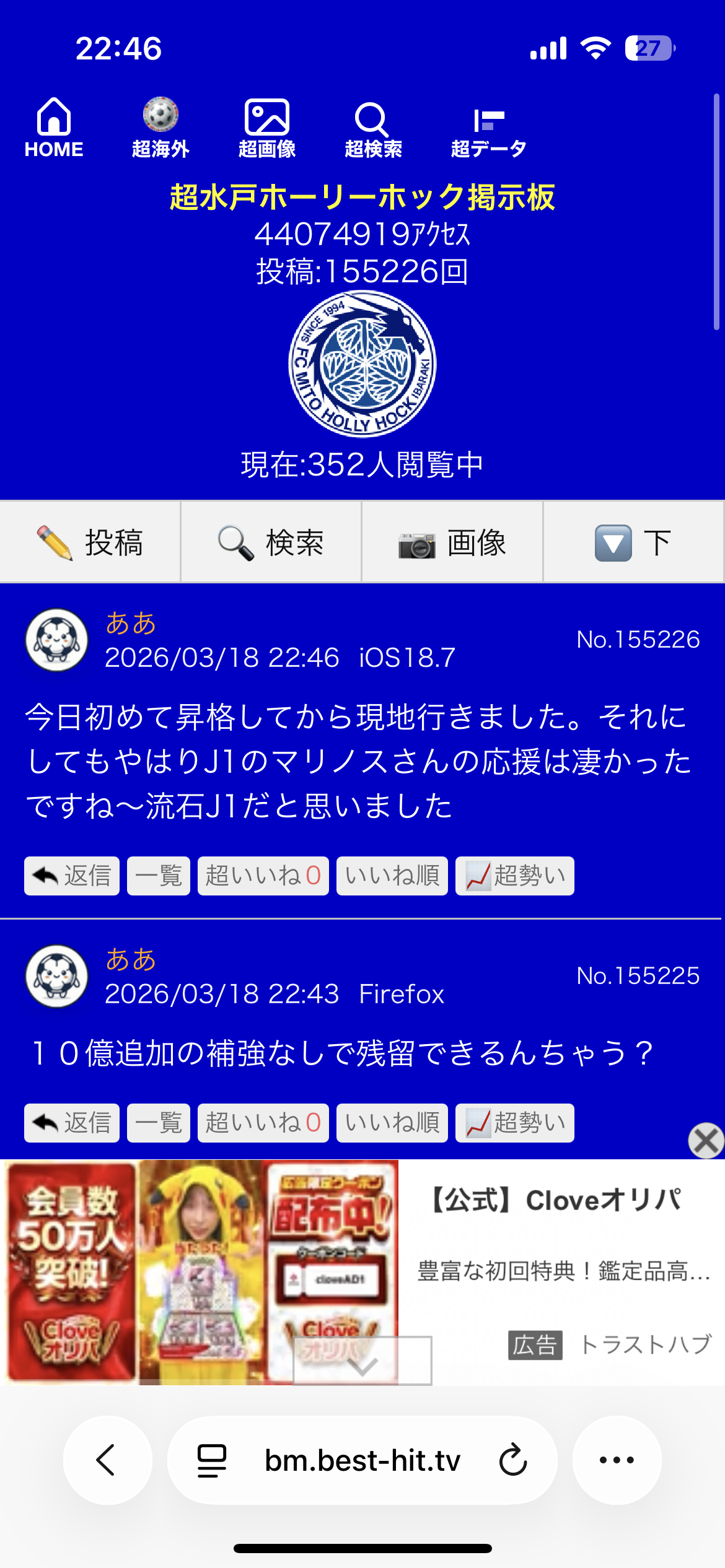Image resolution: width=725 pixels, height=1568 pixels.
Task: Give 超いいね to post No.155225
Action: [x=263, y=1123]
